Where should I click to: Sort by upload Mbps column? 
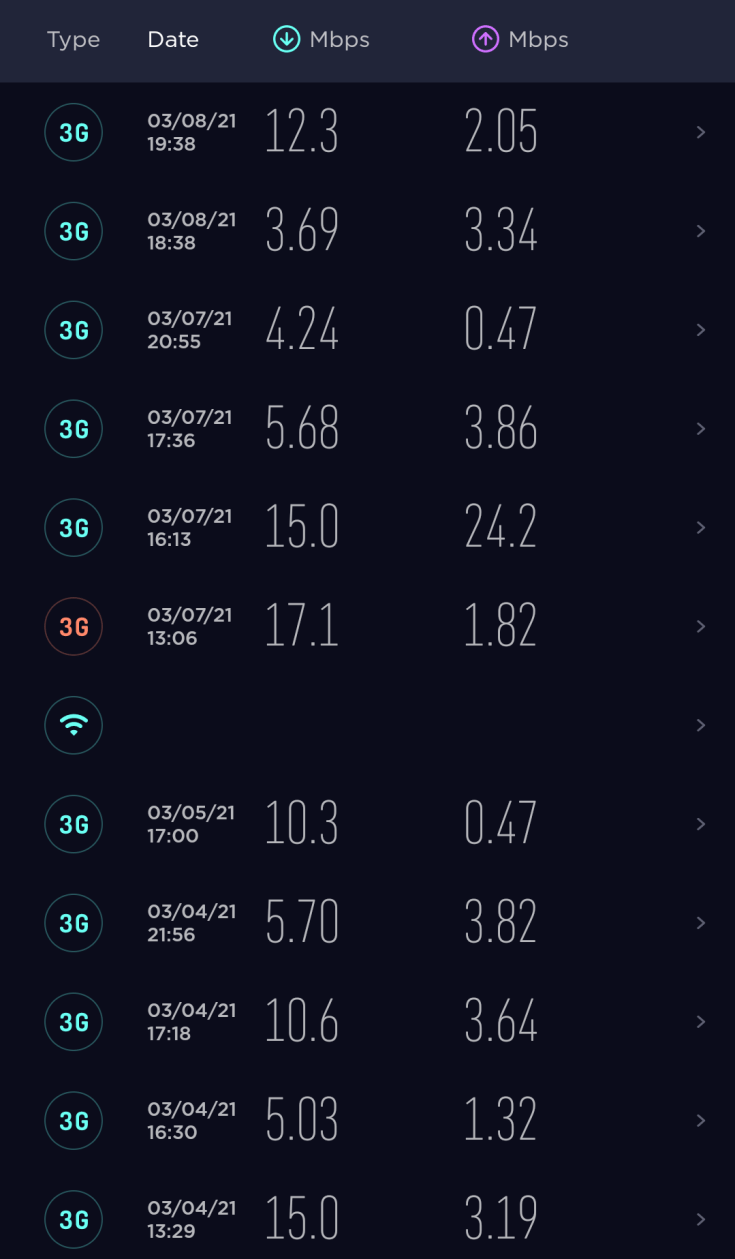coord(520,40)
